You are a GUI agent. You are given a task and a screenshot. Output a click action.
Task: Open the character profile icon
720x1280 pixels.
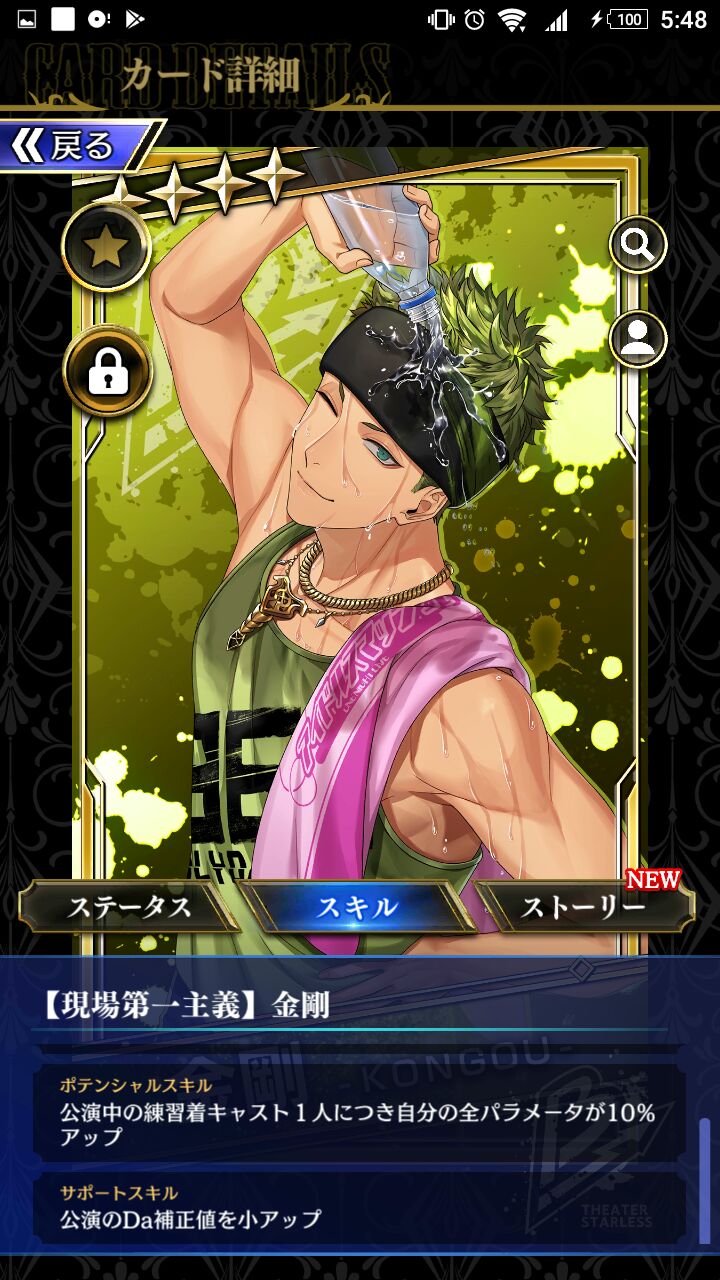click(638, 338)
